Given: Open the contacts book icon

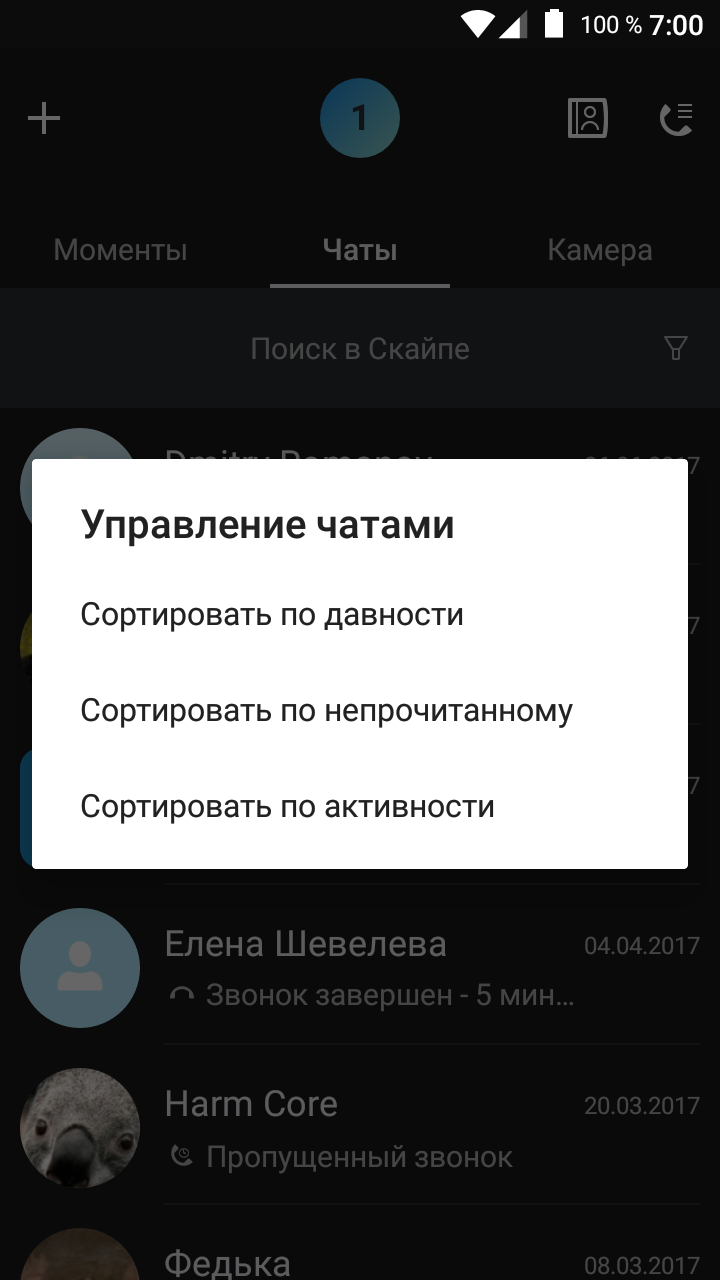Looking at the screenshot, I should [x=587, y=118].
